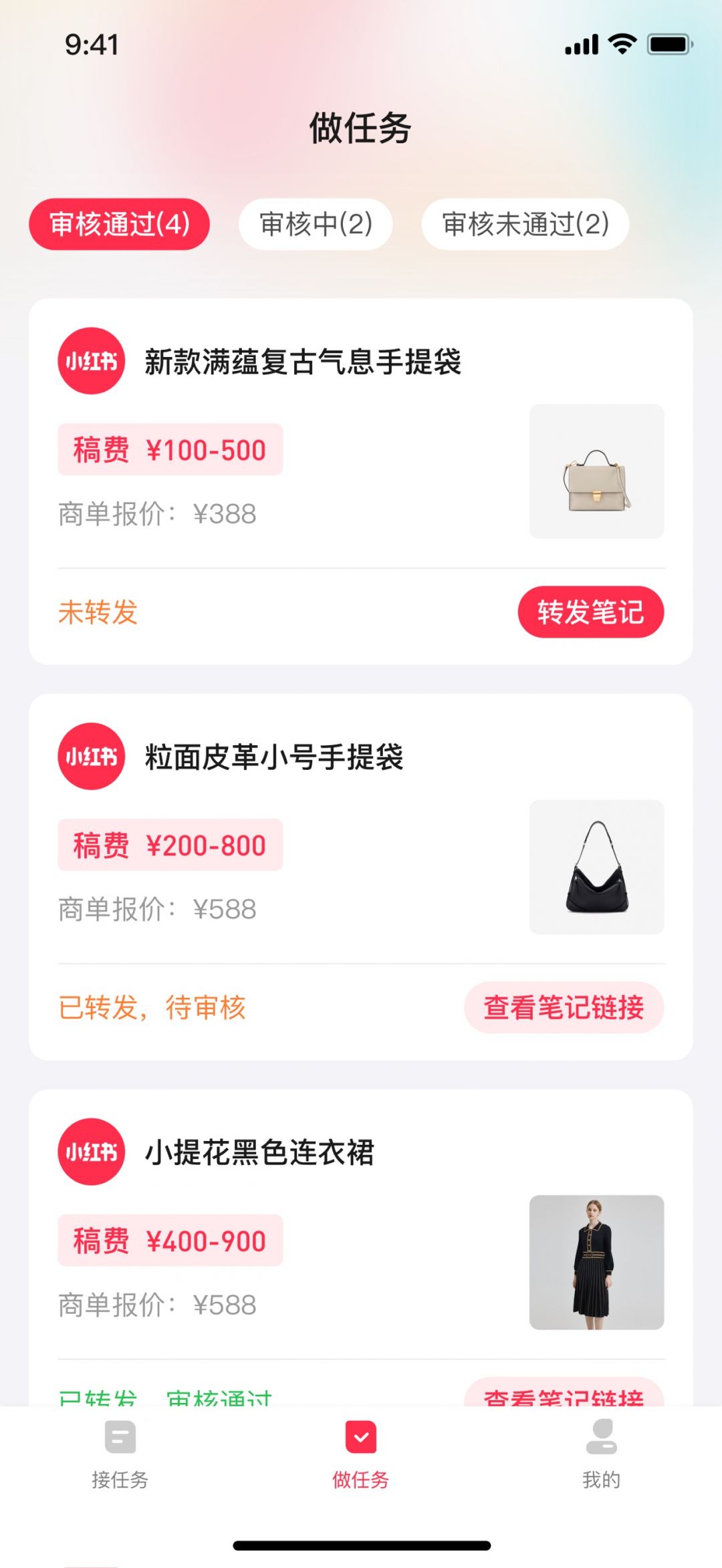Select the 审核通过(4) tab
This screenshot has height=1568, width=722.
coord(119,224)
